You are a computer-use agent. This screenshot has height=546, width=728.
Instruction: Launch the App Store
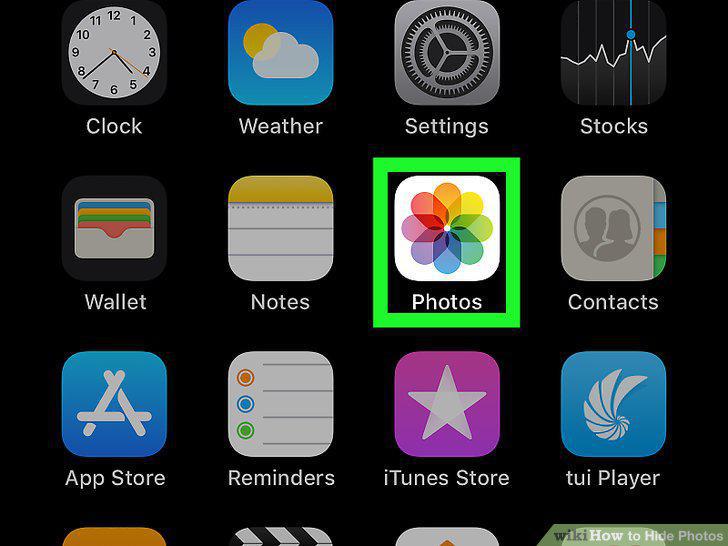tap(114, 404)
